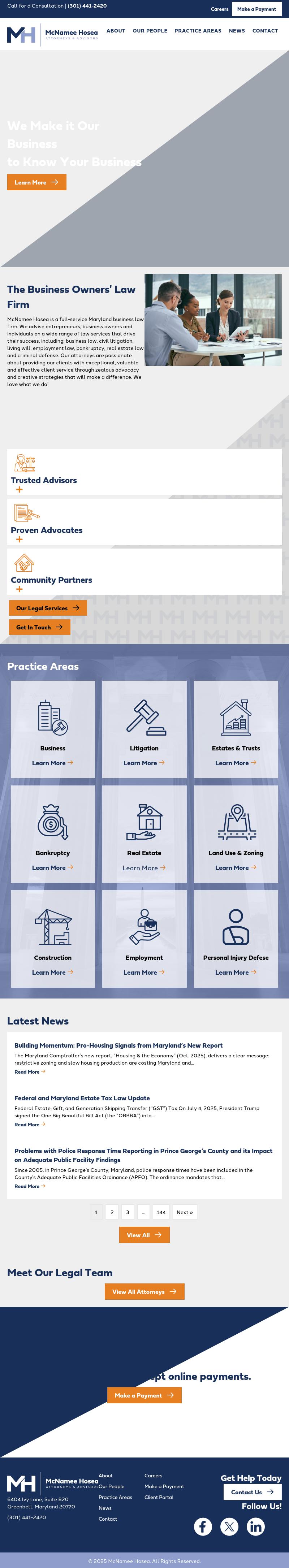Open the Facebook icon in footer
Image resolution: width=289 pixels, height=1568 pixels.
pyautogui.click(x=203, y=1526)
